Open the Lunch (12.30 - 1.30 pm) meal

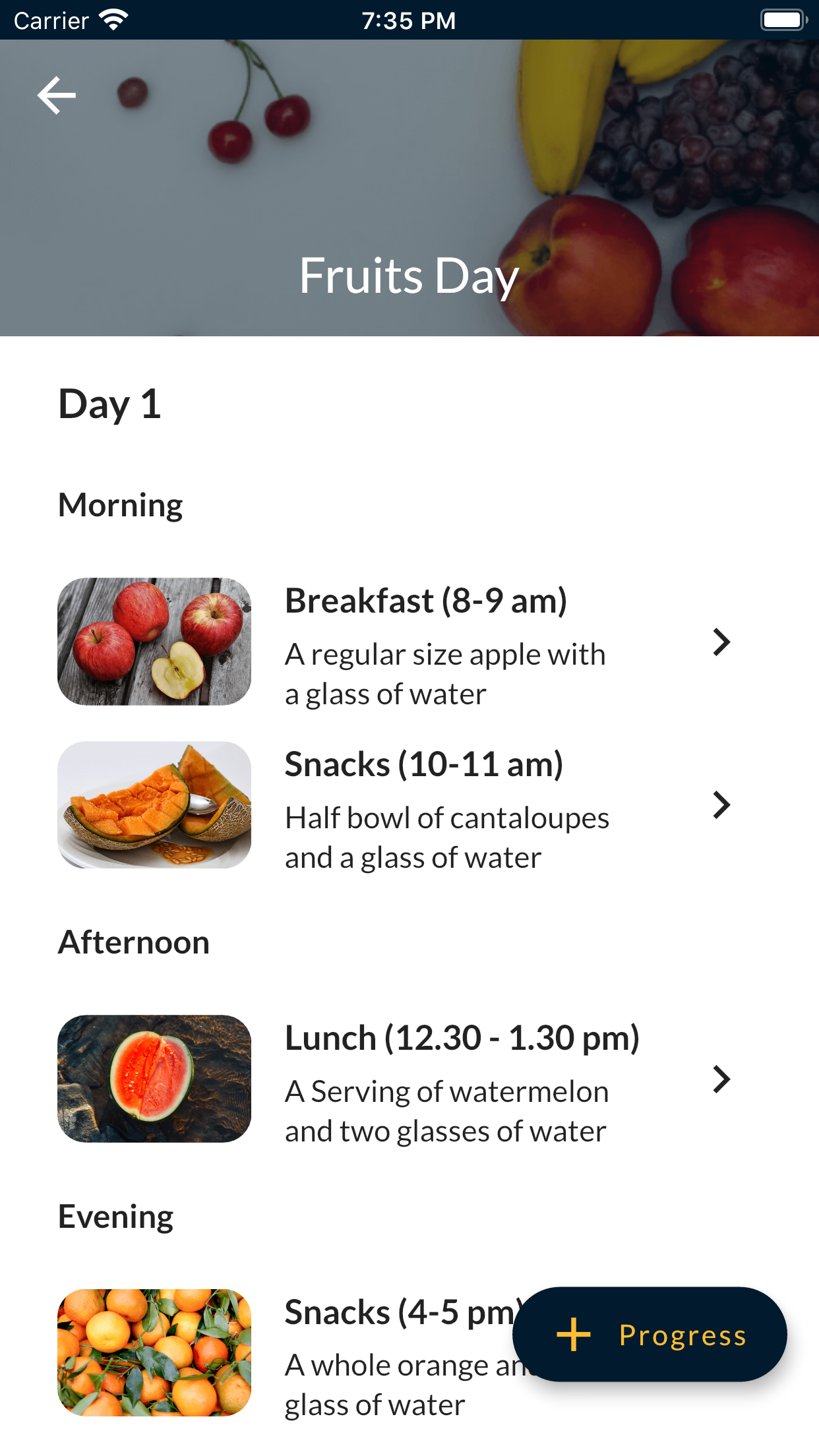(x=409, y=1079)
